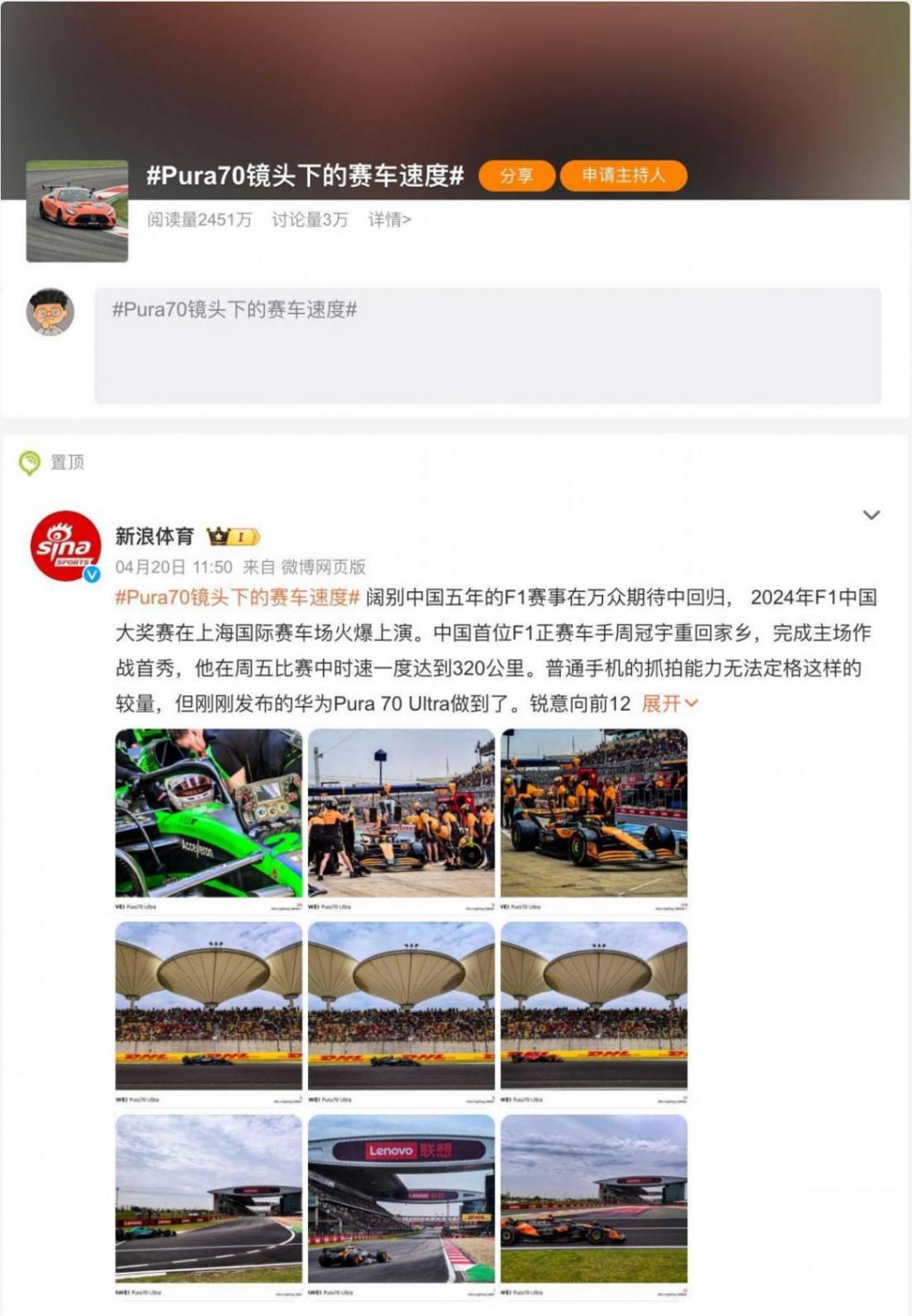Open the topic cover image of orange car

pyautogui.click(x=77, y=211)
